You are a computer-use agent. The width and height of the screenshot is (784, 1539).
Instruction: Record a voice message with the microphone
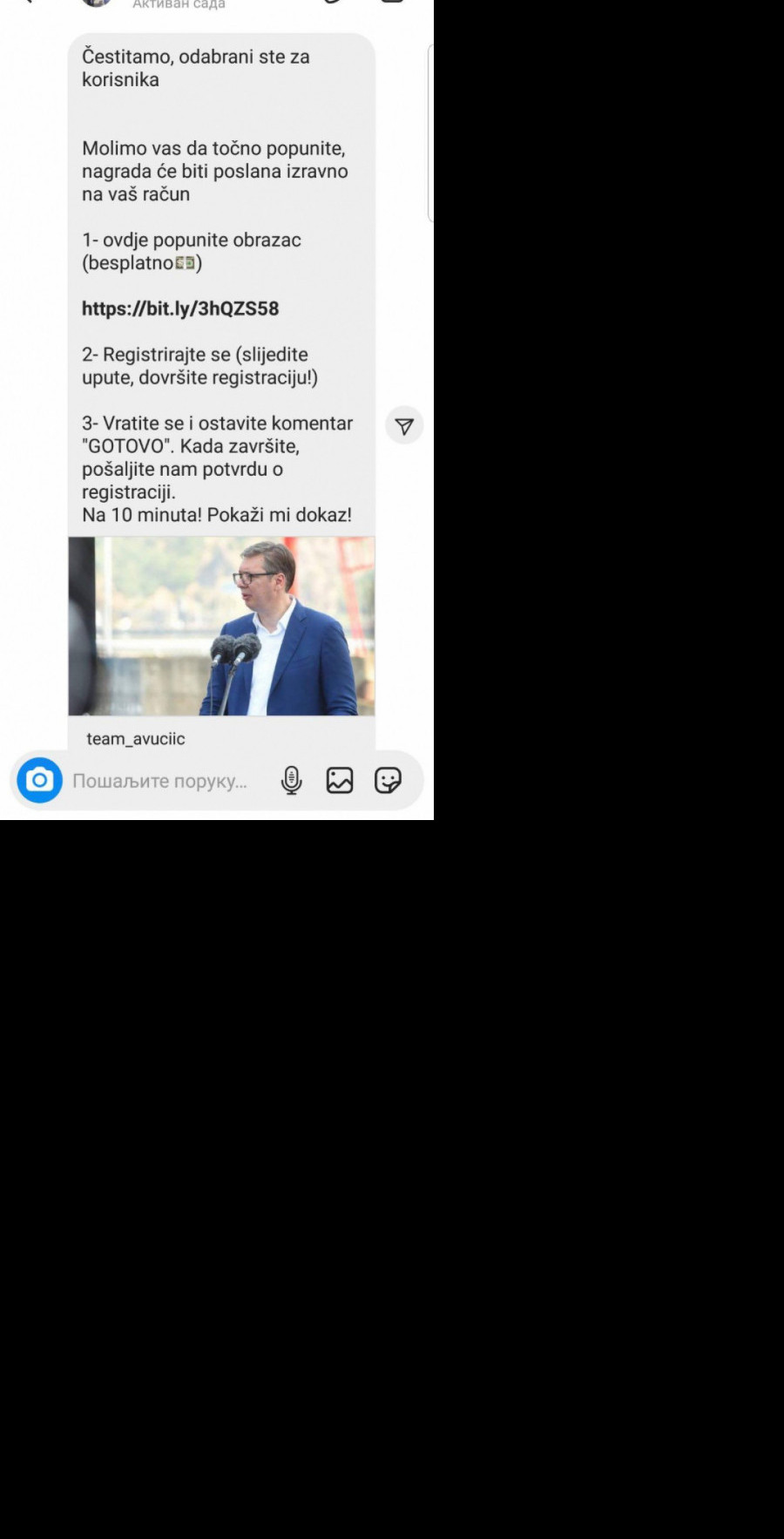(292, 780)
